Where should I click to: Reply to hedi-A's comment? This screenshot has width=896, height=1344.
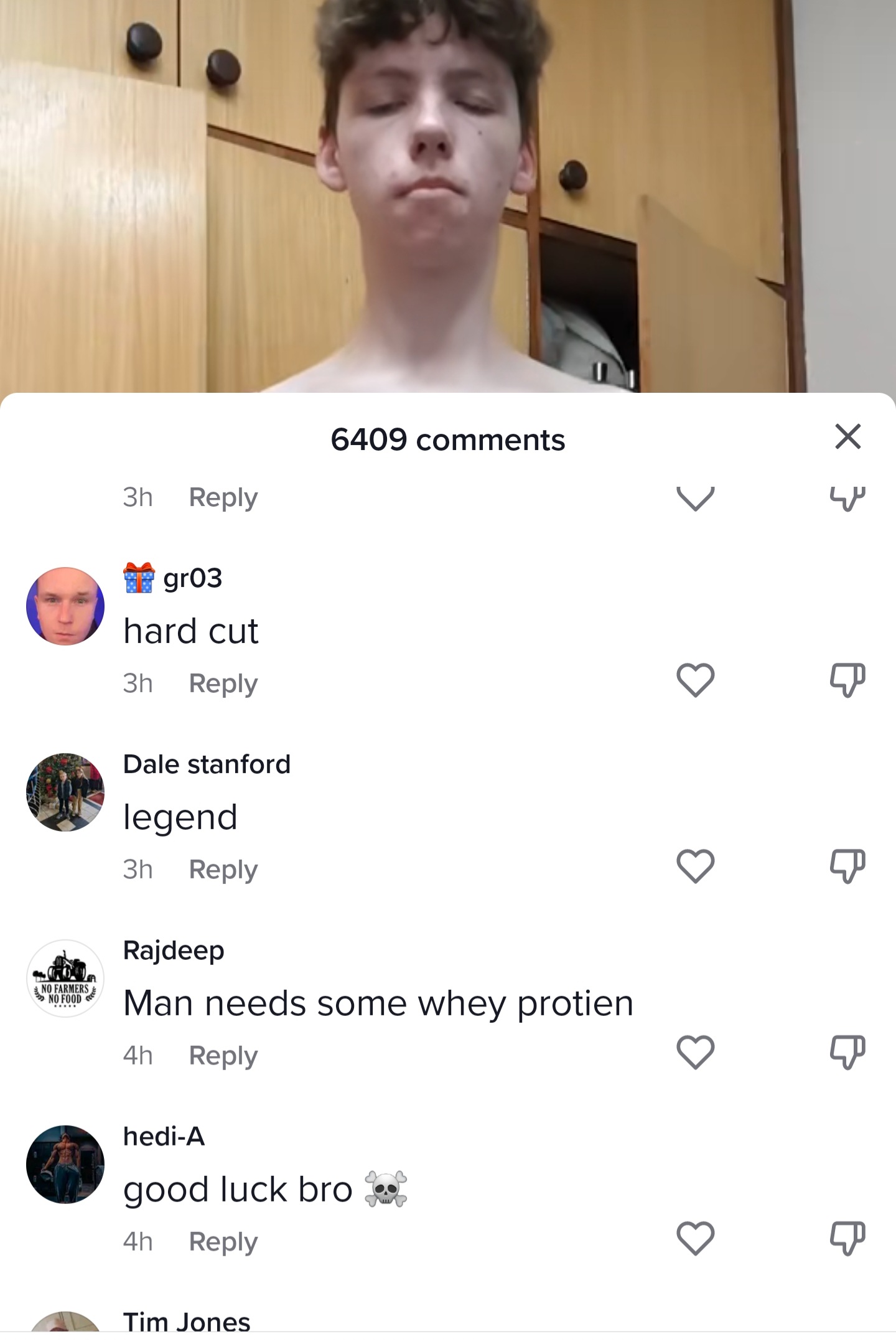coord(223,1242)
